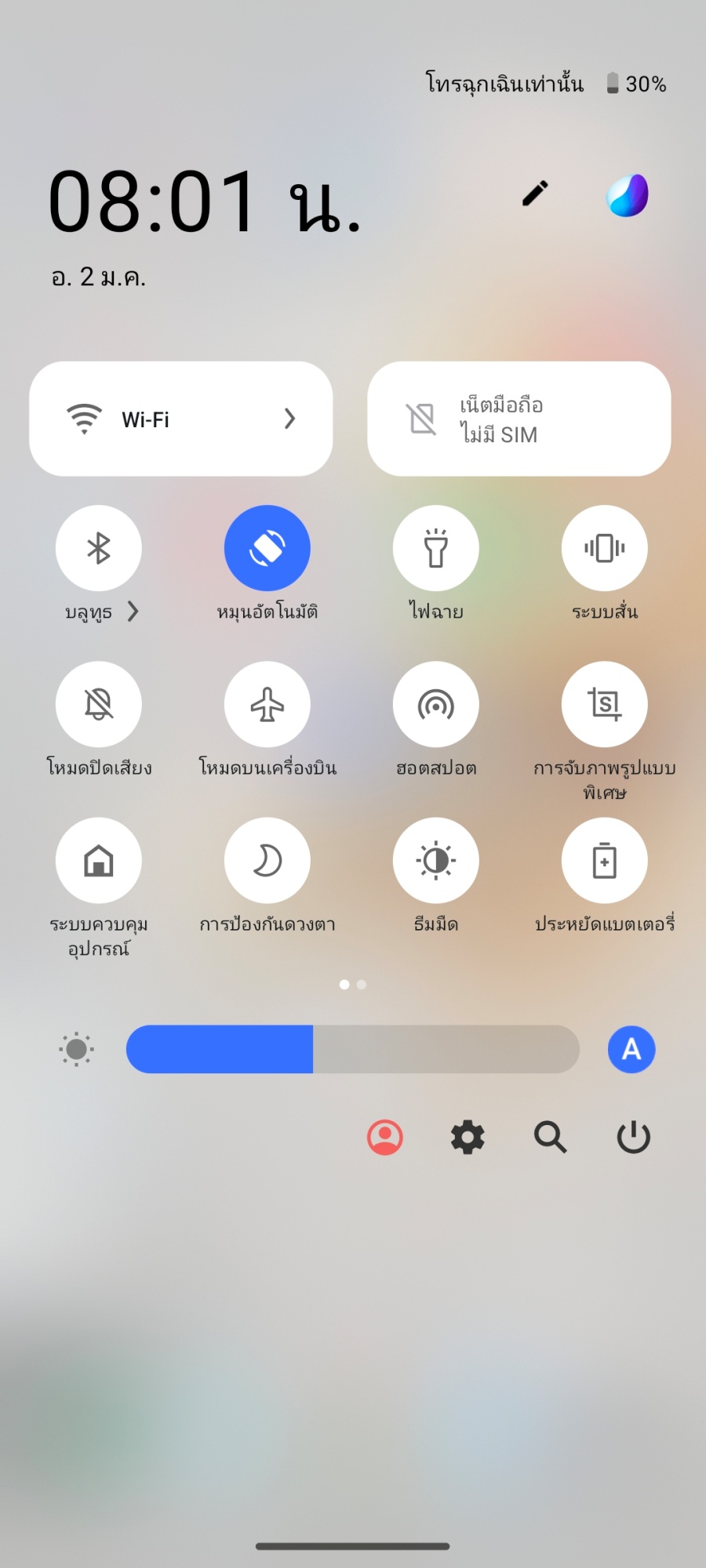Turn on Bluetooth (บลูทูธ)

(x=99, y=548)
